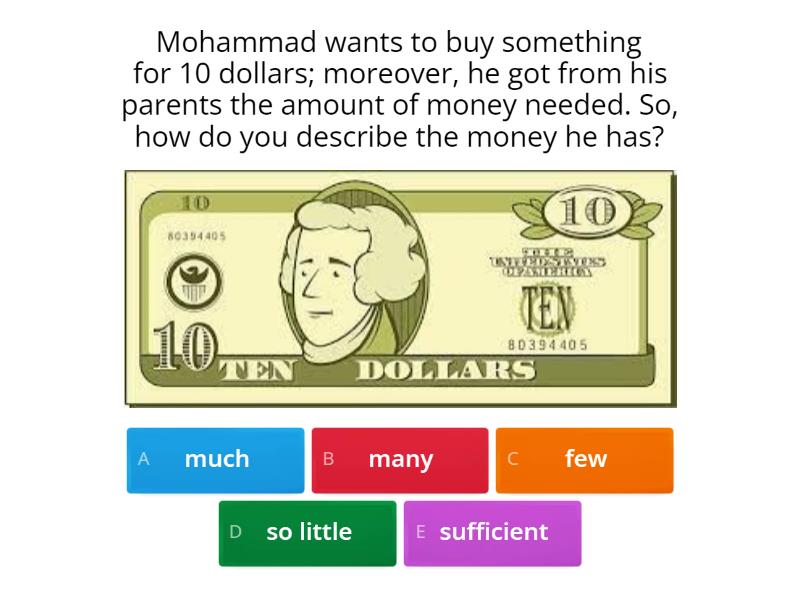Tap answer D 'so little'
800x600 pixels.
click(x=308, y=533)
